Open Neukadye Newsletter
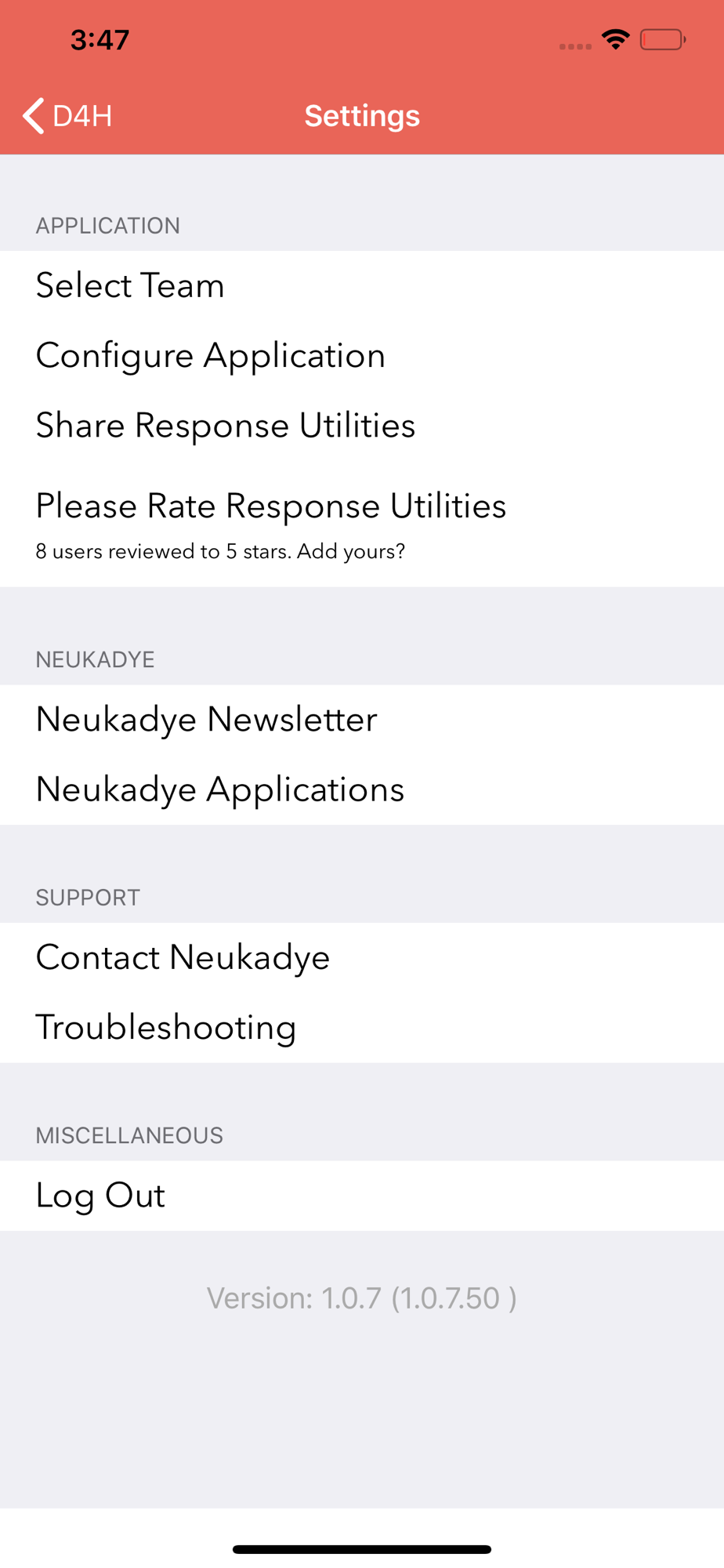 362,720
